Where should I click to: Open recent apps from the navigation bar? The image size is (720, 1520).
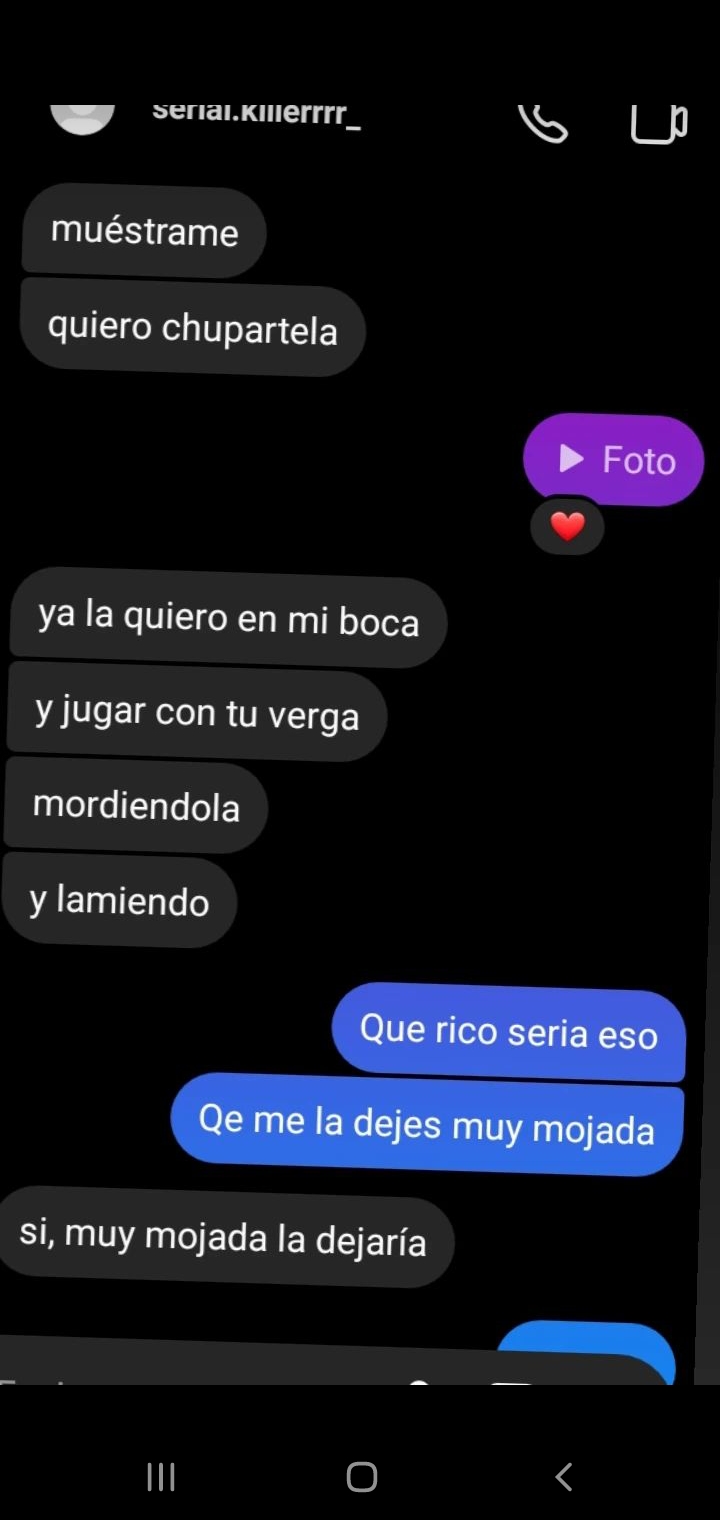[161, 1476]
